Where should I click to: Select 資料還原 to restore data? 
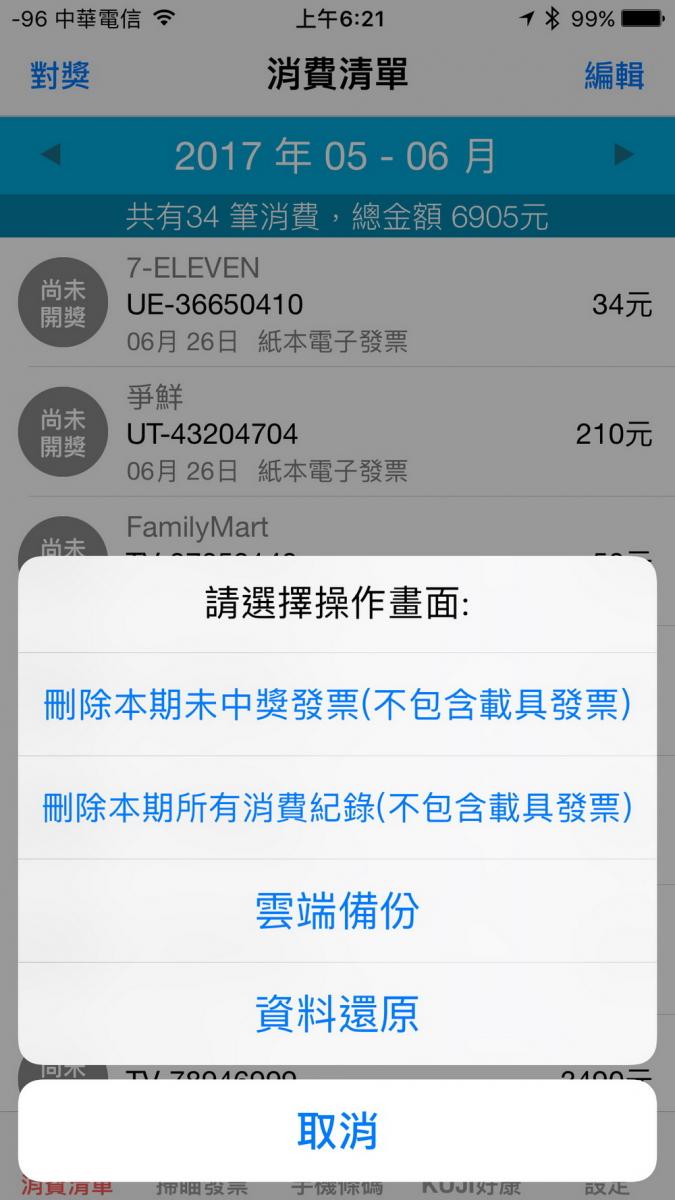point(337,1014)
